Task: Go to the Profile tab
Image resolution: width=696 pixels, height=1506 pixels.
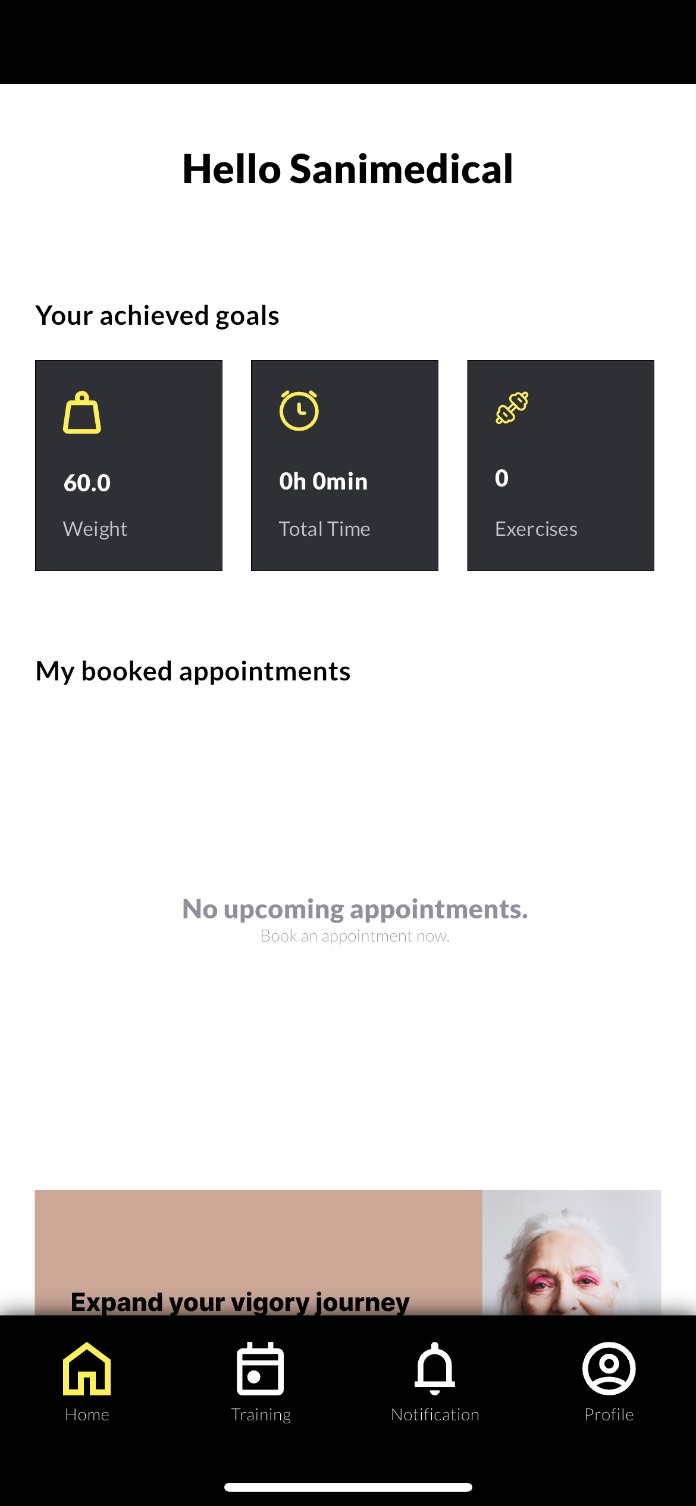Action: click(609, 1384)
